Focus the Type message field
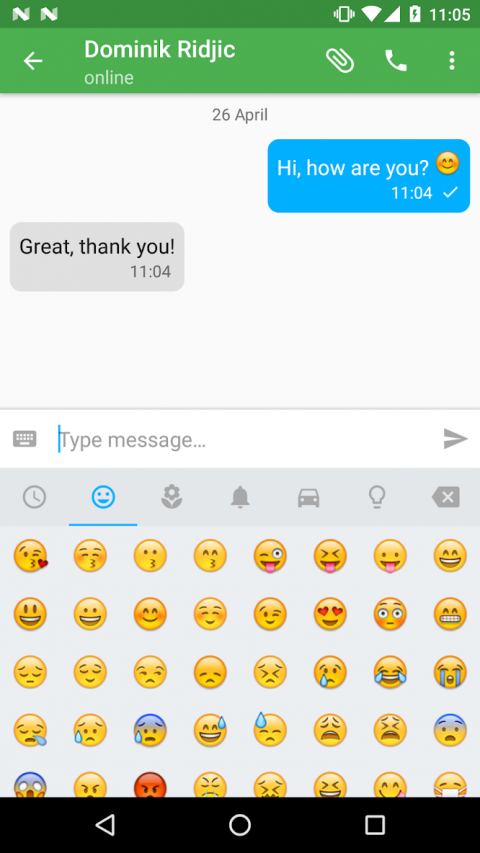This screenshot has height=853, width=480. pyautogui.click(x=245, y=440)
